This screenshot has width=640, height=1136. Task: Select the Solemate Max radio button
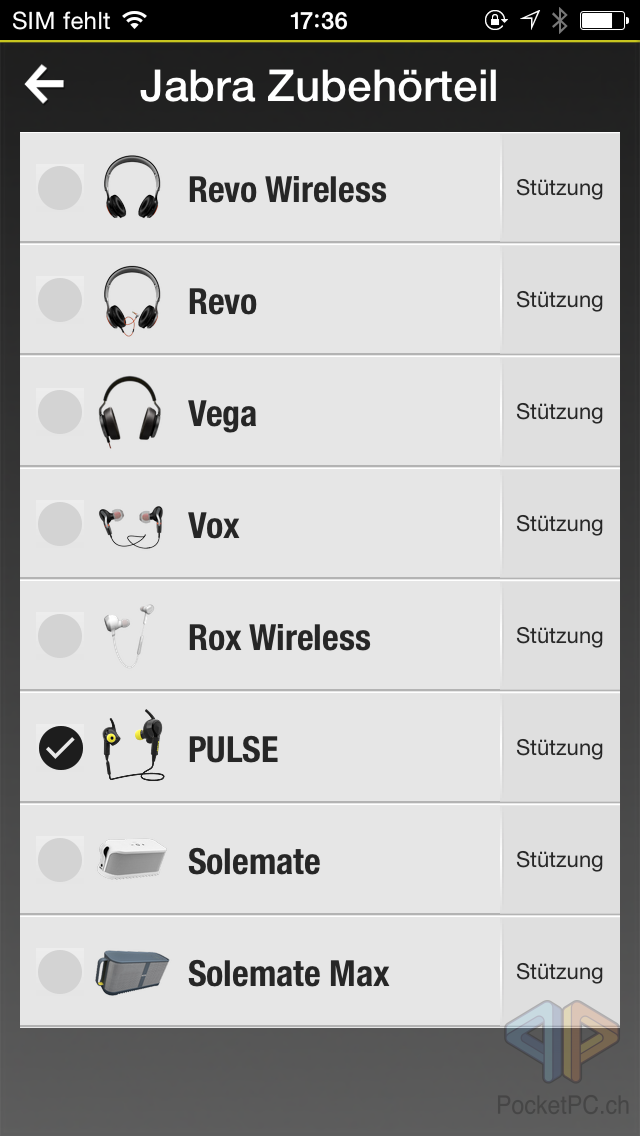click(x=60, y=972)
